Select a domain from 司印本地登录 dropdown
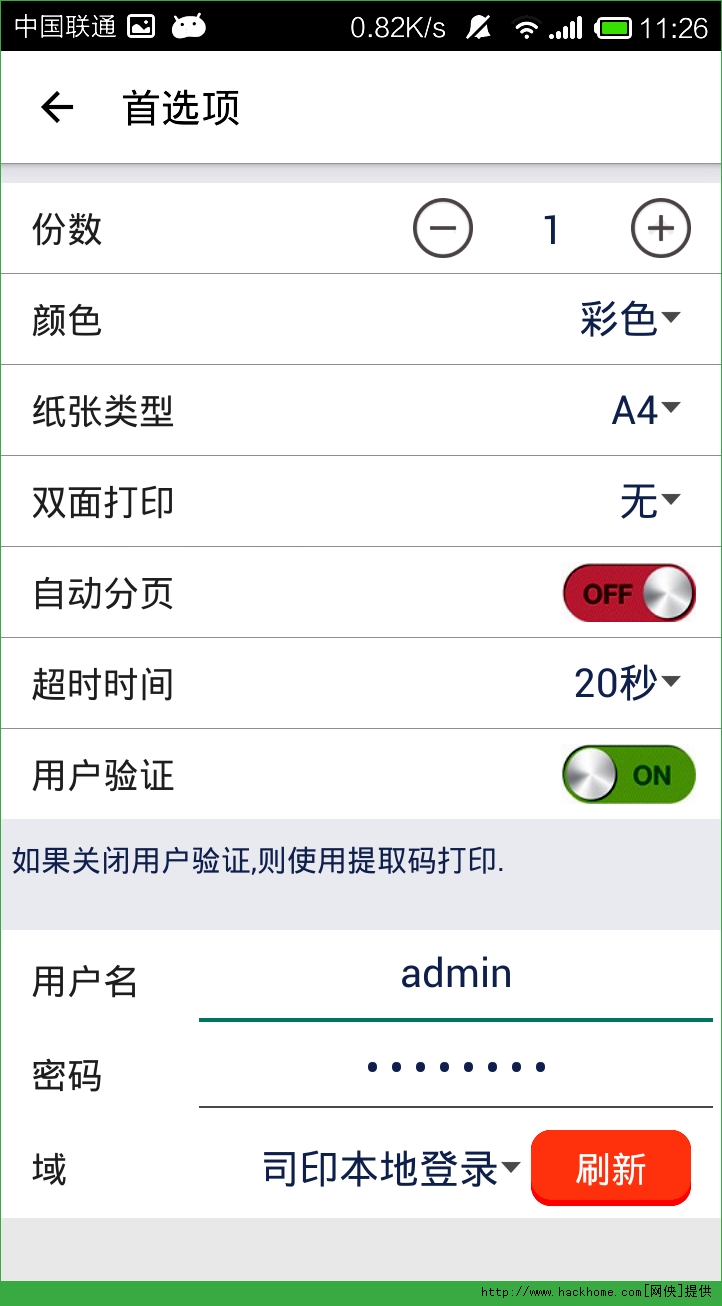Screen dimensions: 722x1306 [391, 1168]
